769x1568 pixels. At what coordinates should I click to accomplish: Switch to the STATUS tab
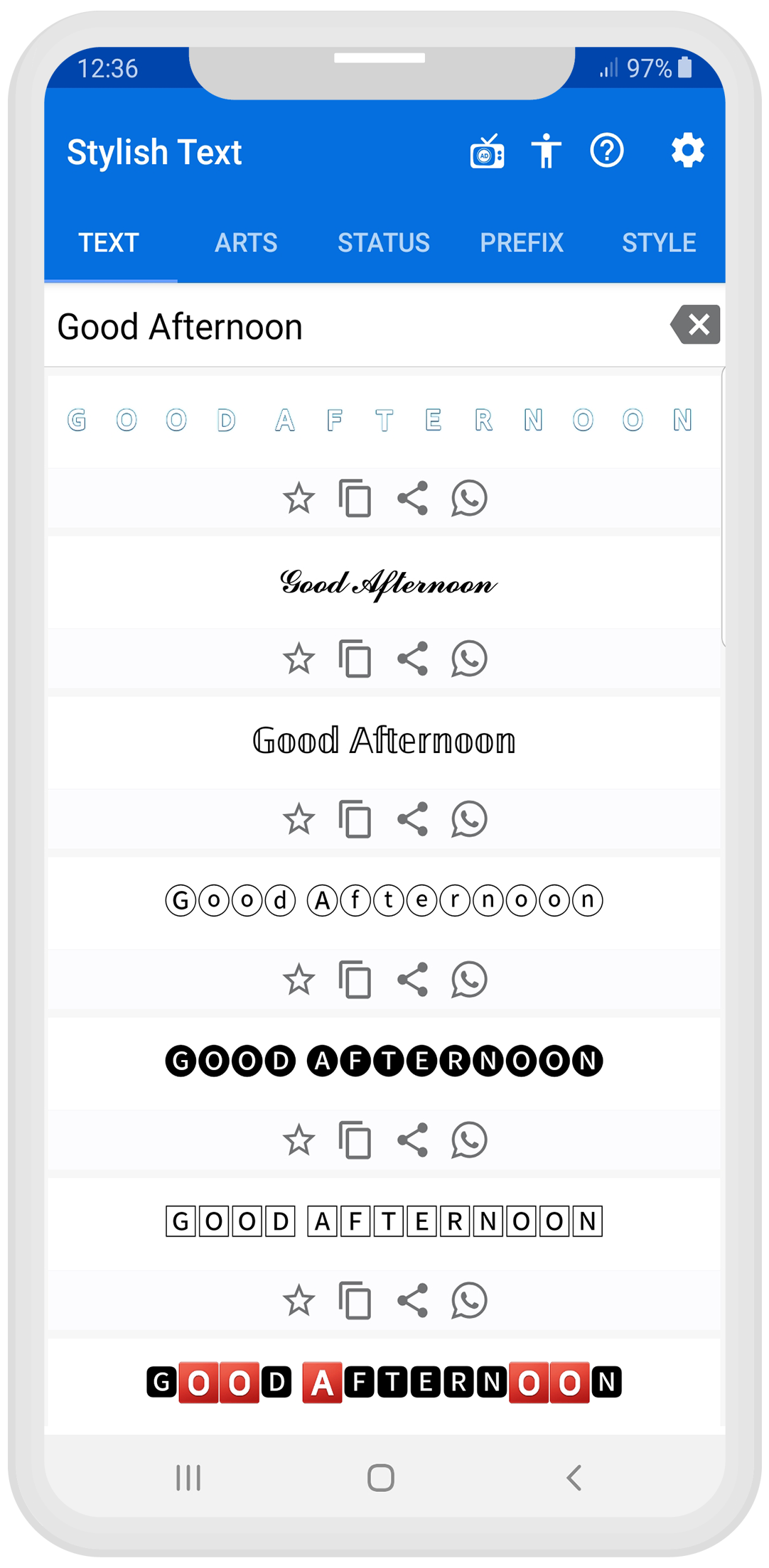[x=383, y=243]
